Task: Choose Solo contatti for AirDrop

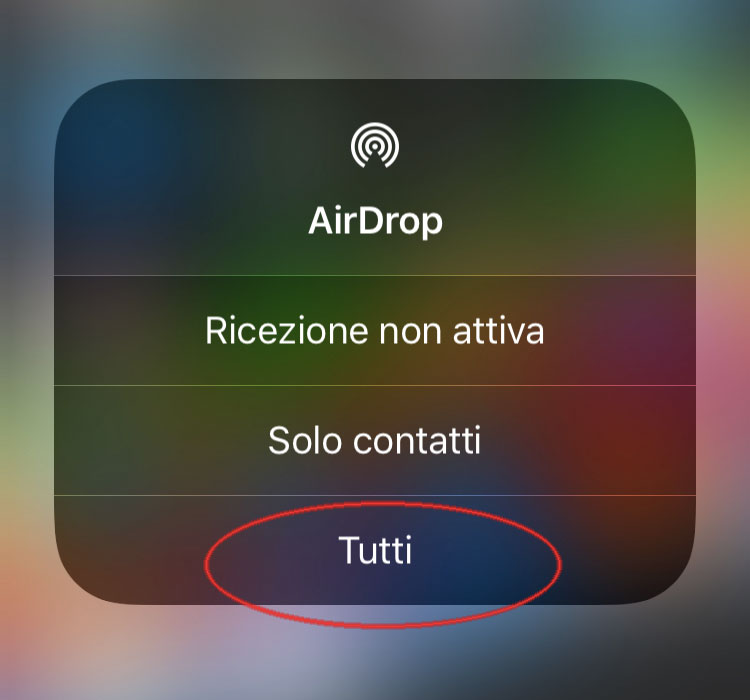Action: 375,440
